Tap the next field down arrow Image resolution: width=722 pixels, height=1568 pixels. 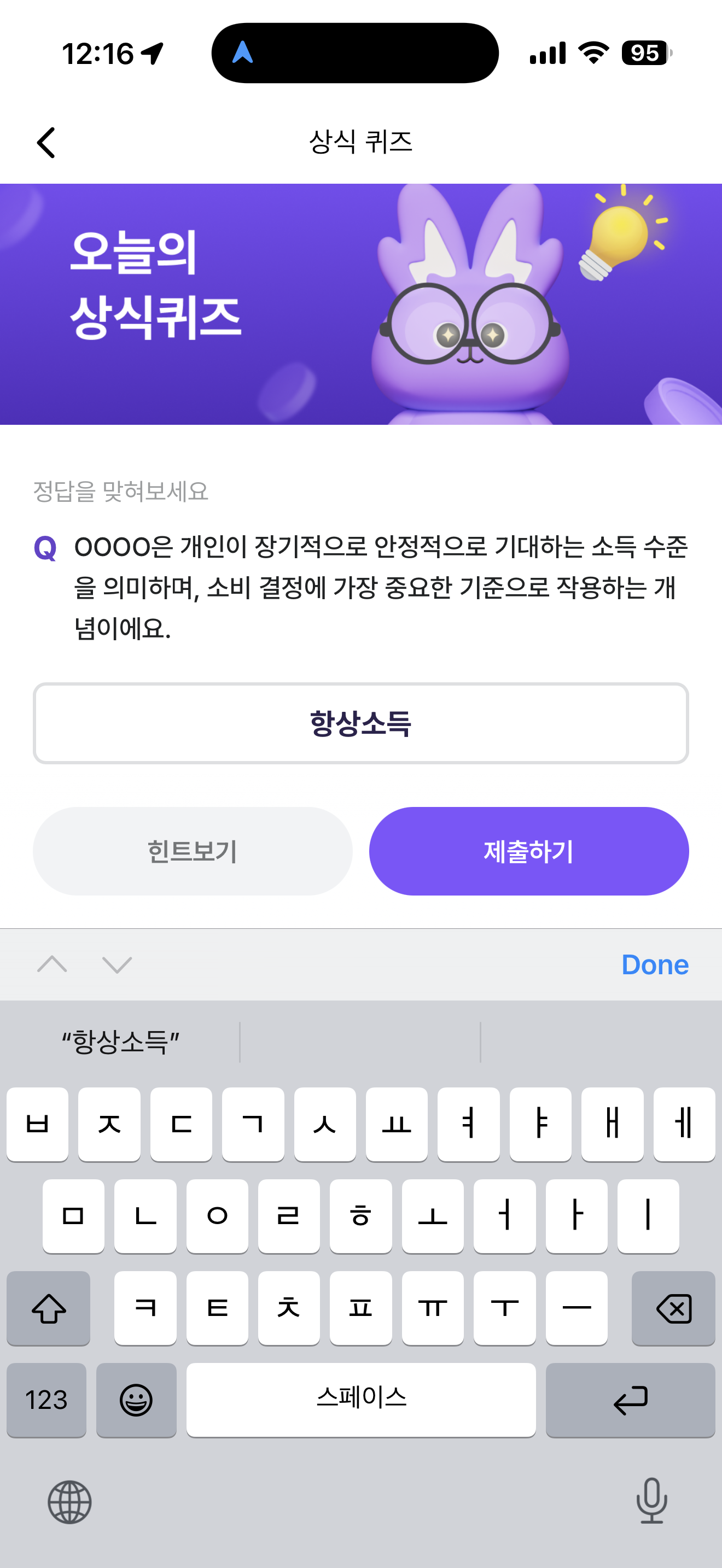[117, 964]
